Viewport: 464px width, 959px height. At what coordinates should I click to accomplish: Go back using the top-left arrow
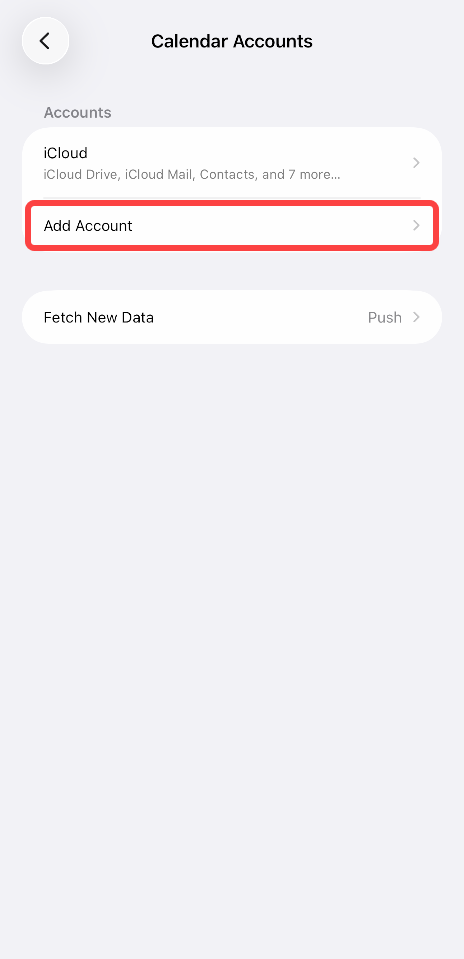coord(45,41)
